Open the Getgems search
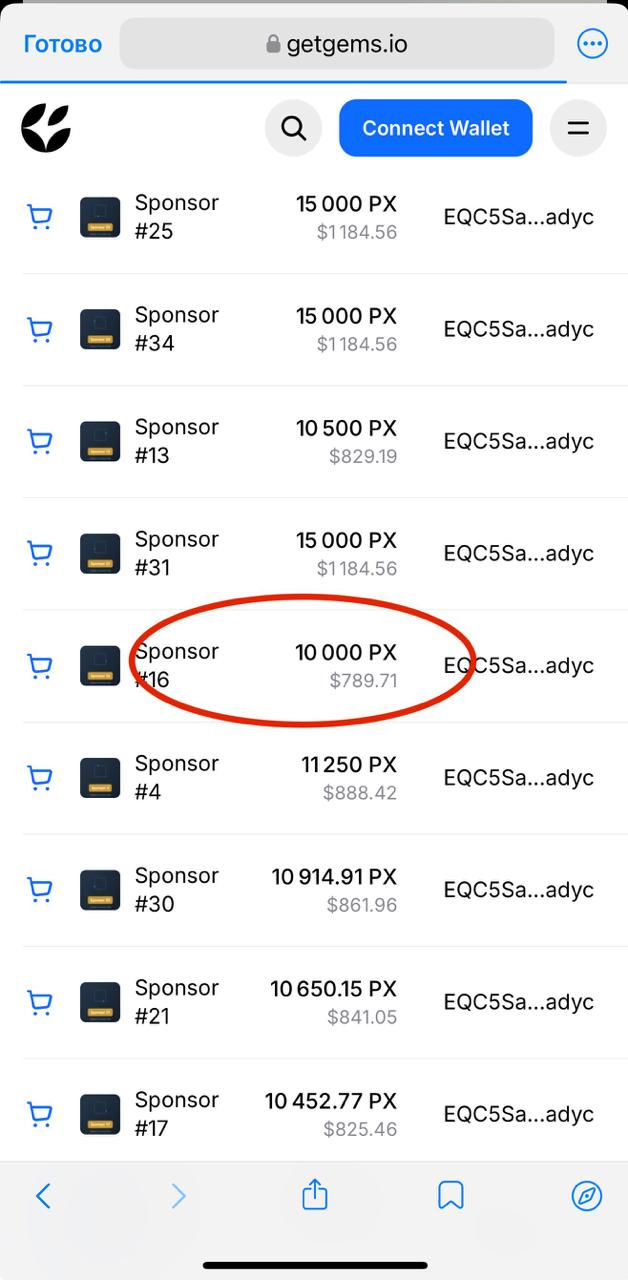628x1280 pixels. tap(293, 128)
